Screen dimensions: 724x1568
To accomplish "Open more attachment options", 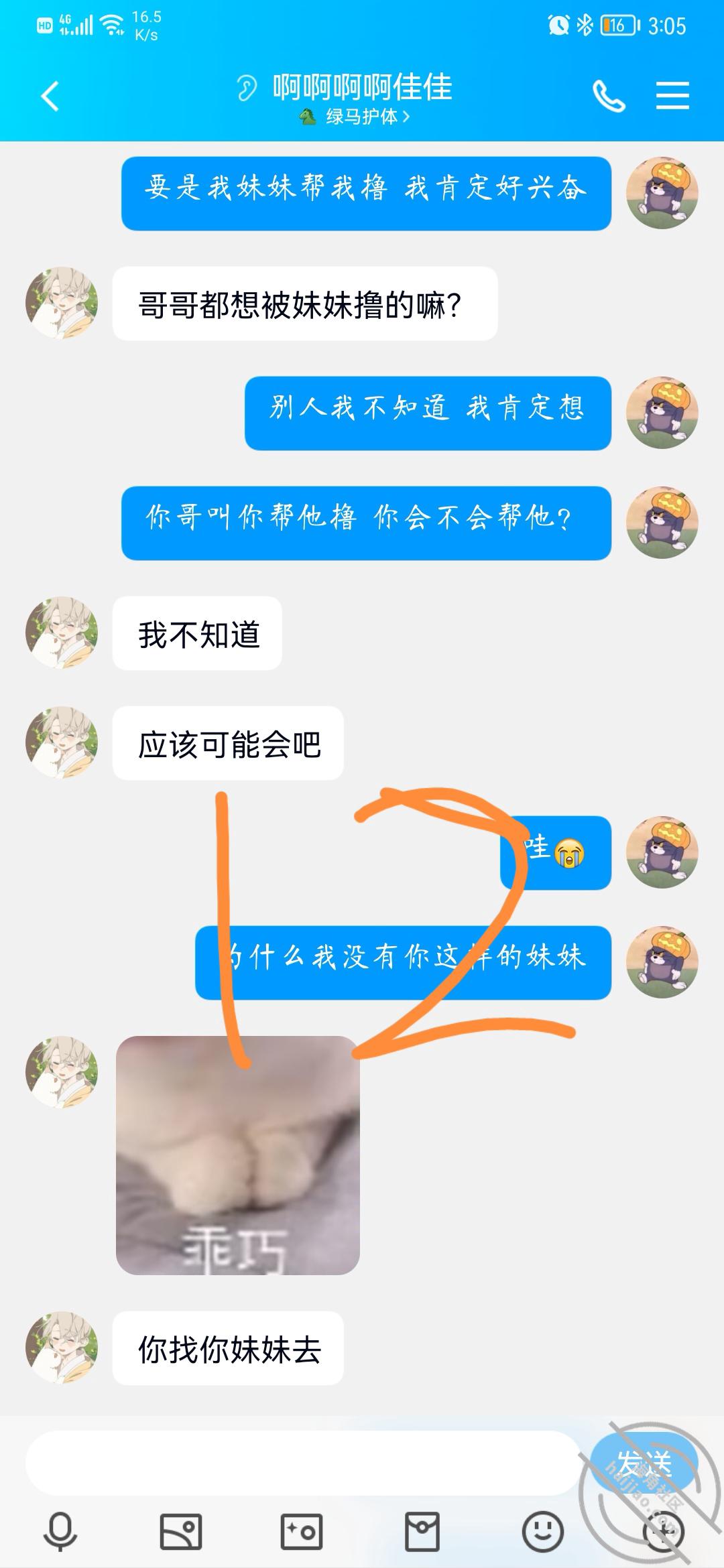I will [663, 1532].
